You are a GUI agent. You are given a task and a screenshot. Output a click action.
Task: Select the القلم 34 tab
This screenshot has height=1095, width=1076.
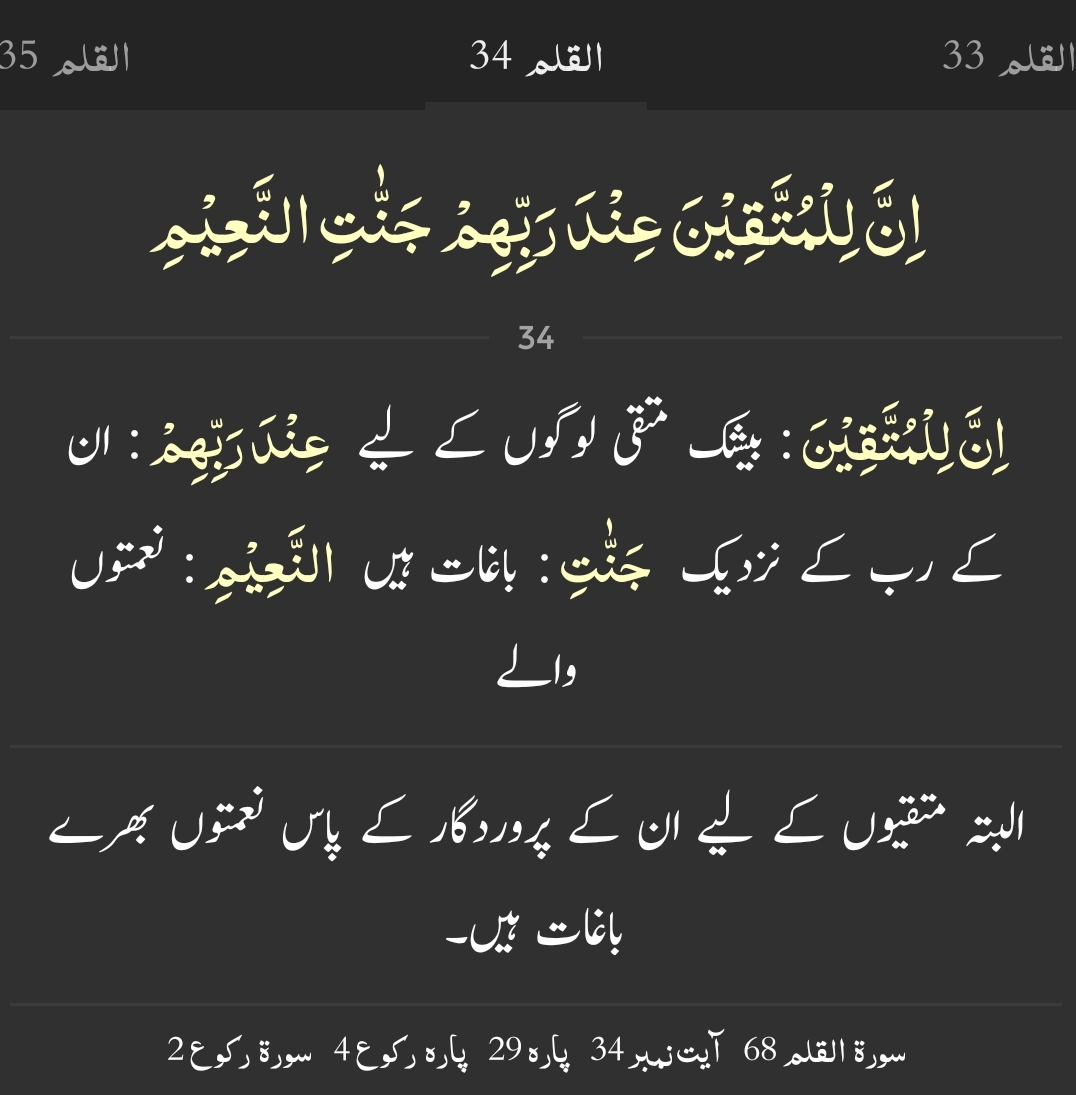(536, 58)
